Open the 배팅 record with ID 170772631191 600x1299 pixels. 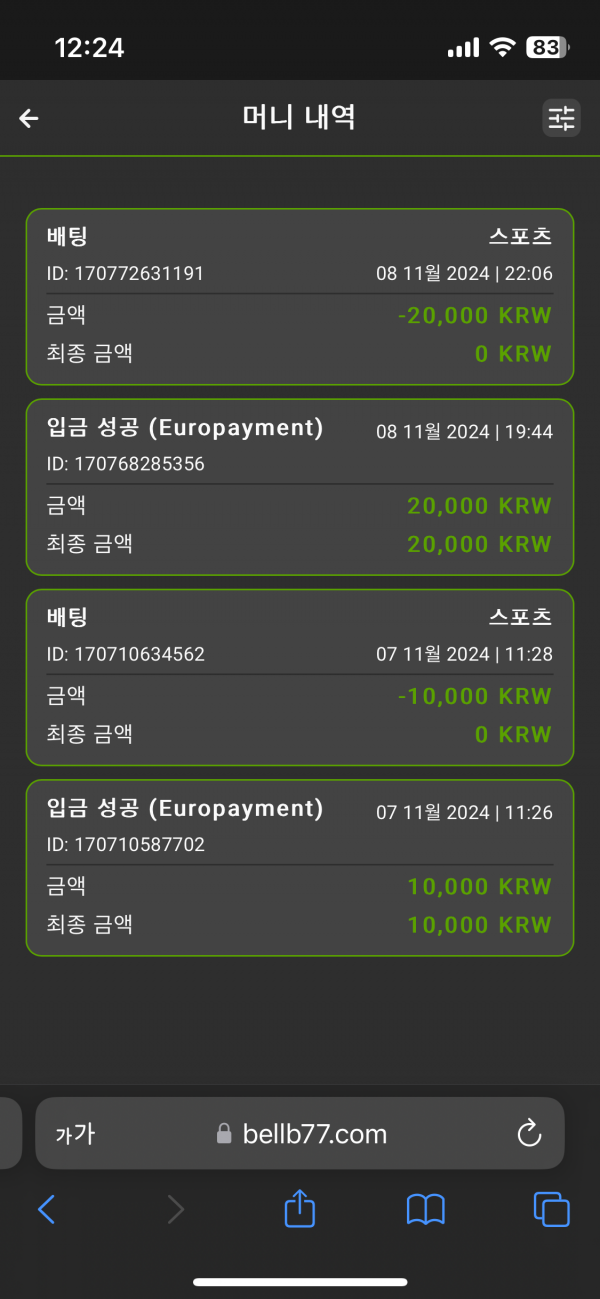(x=300, y=296)
